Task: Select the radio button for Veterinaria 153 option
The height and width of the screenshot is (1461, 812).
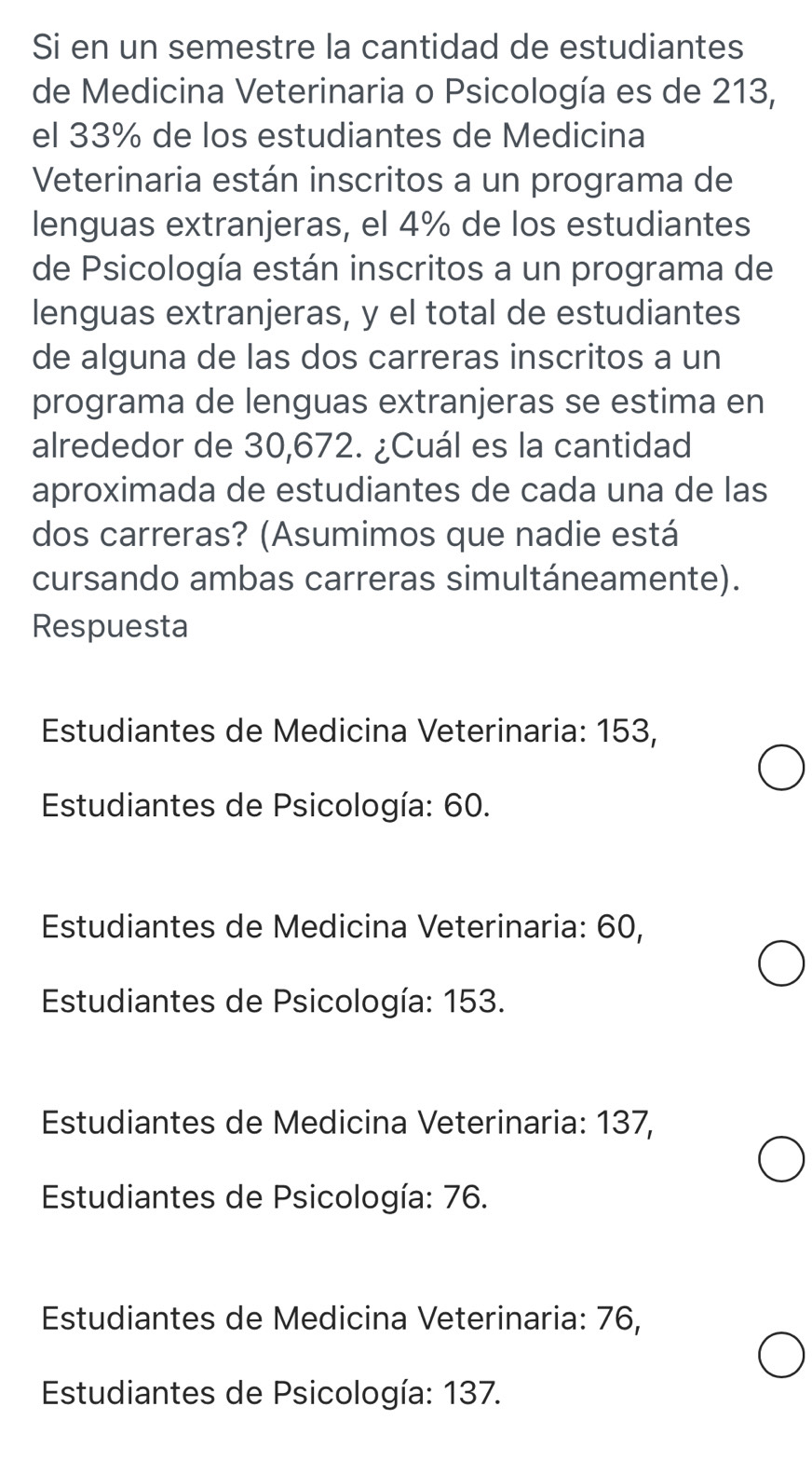Action: tap(781, 768)
